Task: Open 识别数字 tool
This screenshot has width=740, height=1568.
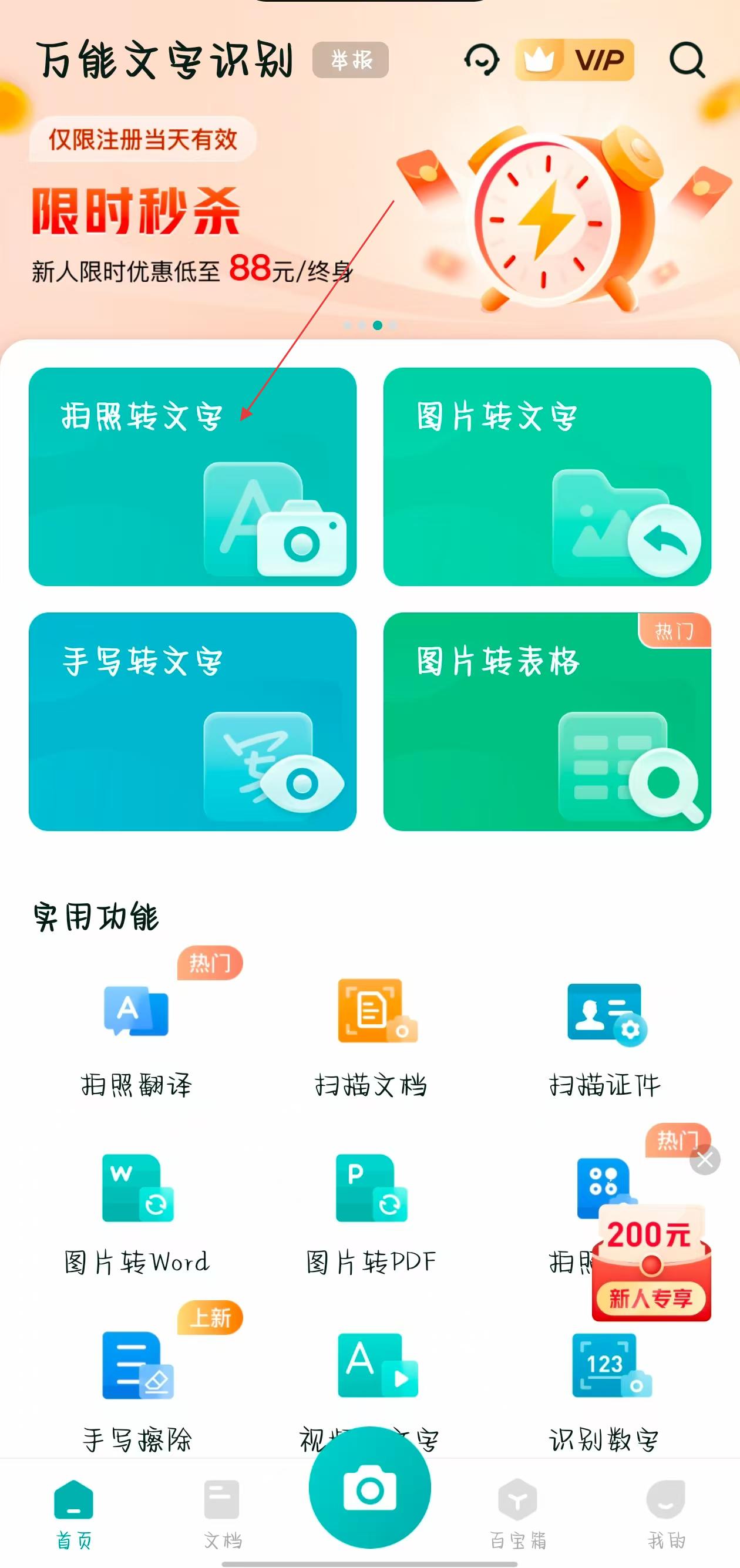Action: pos(605,1388)
